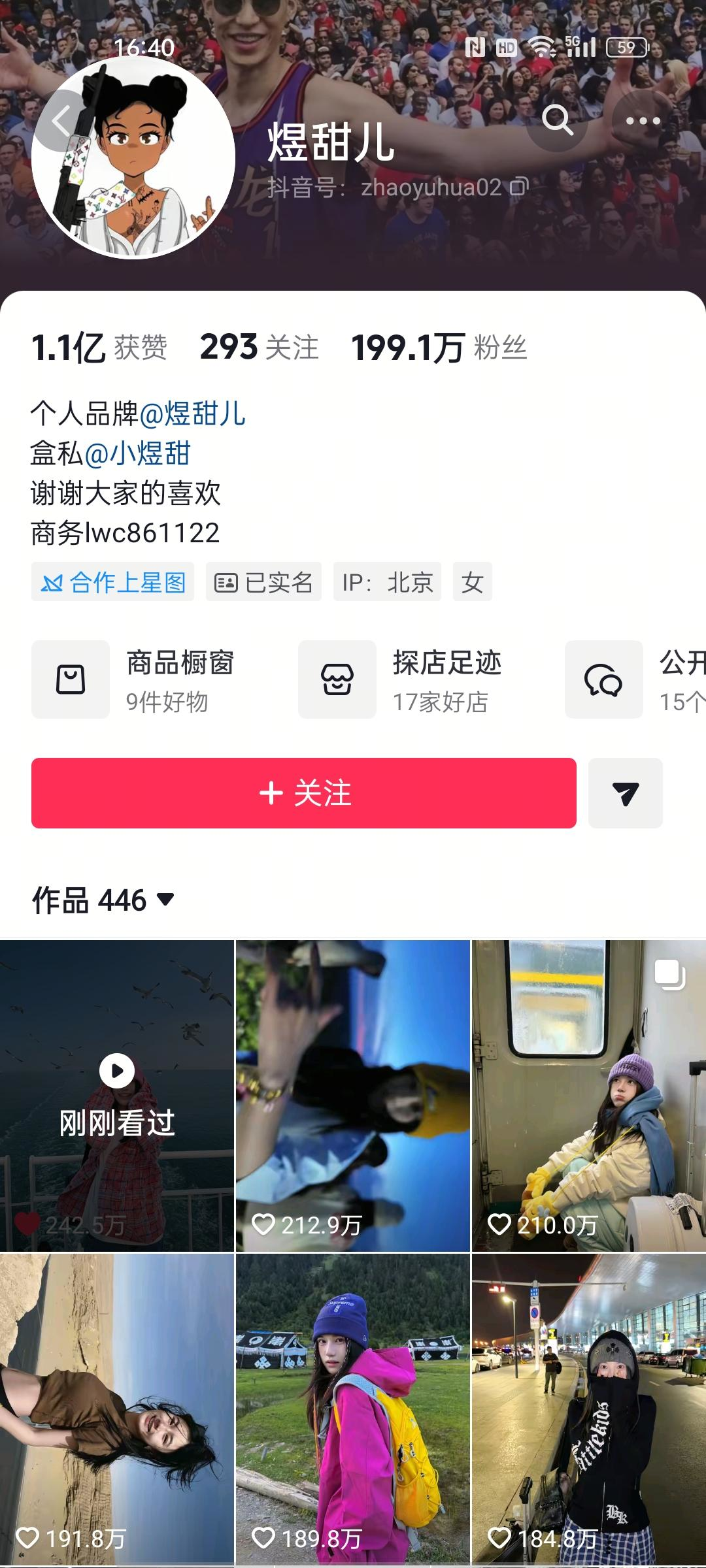Tap the red 关注 follow button
706x1568 pixels.
pyautogui.click(x=305, y=794)
